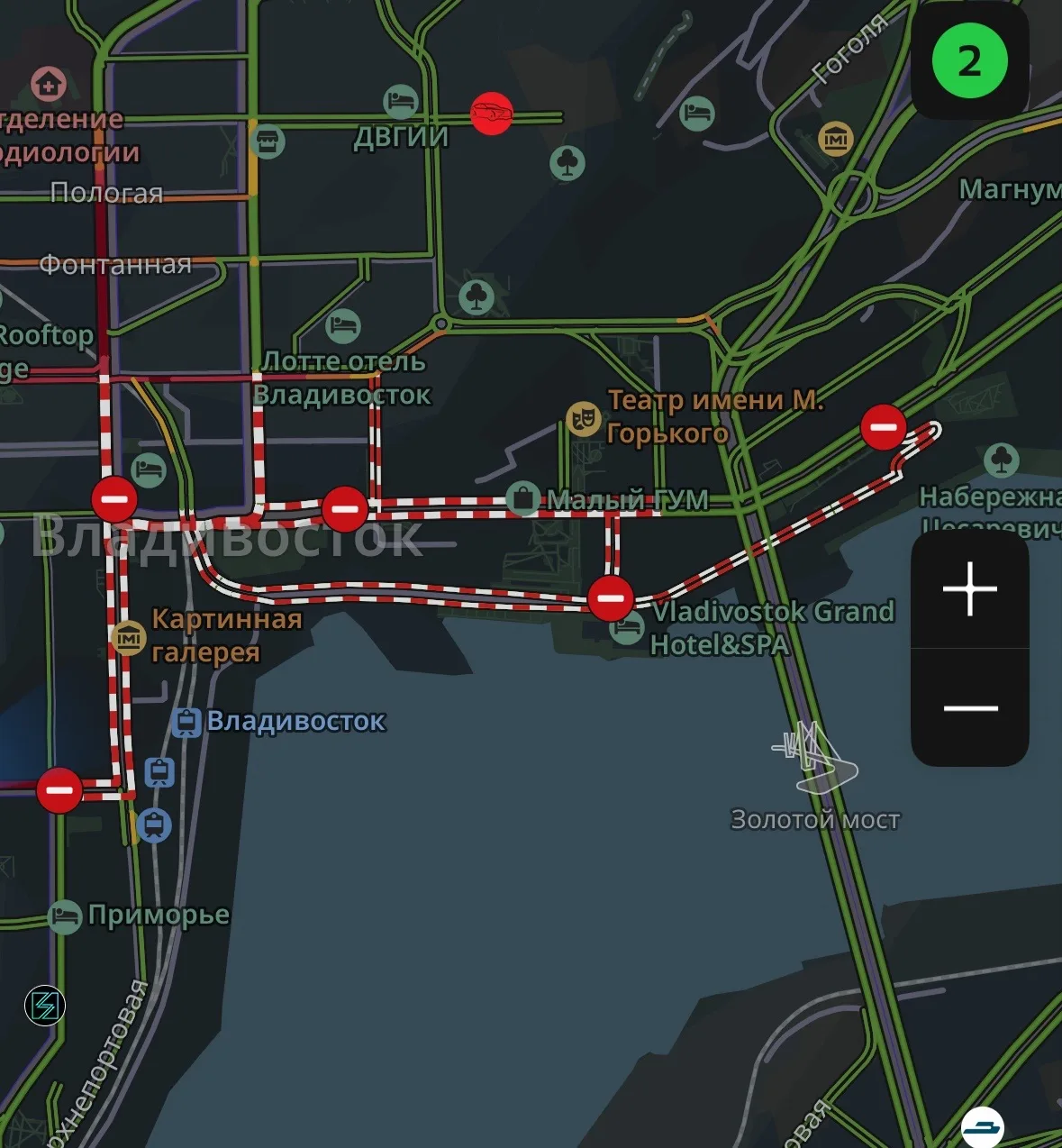Screen dimensions: 1062x1148
Task: Select the отделение кардиологии medical marker
Action: pyautogui.click(x=49, y=85)
